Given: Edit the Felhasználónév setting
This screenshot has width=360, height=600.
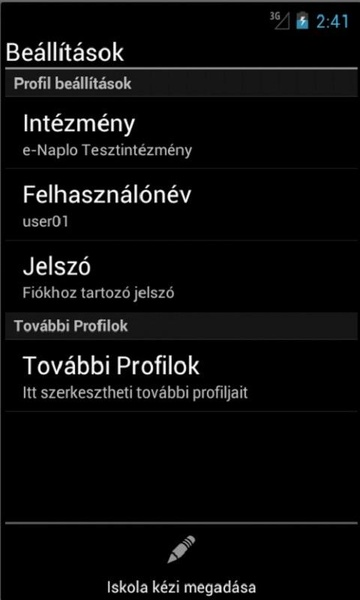Looking at the screenshot, I should coord(181,204).
